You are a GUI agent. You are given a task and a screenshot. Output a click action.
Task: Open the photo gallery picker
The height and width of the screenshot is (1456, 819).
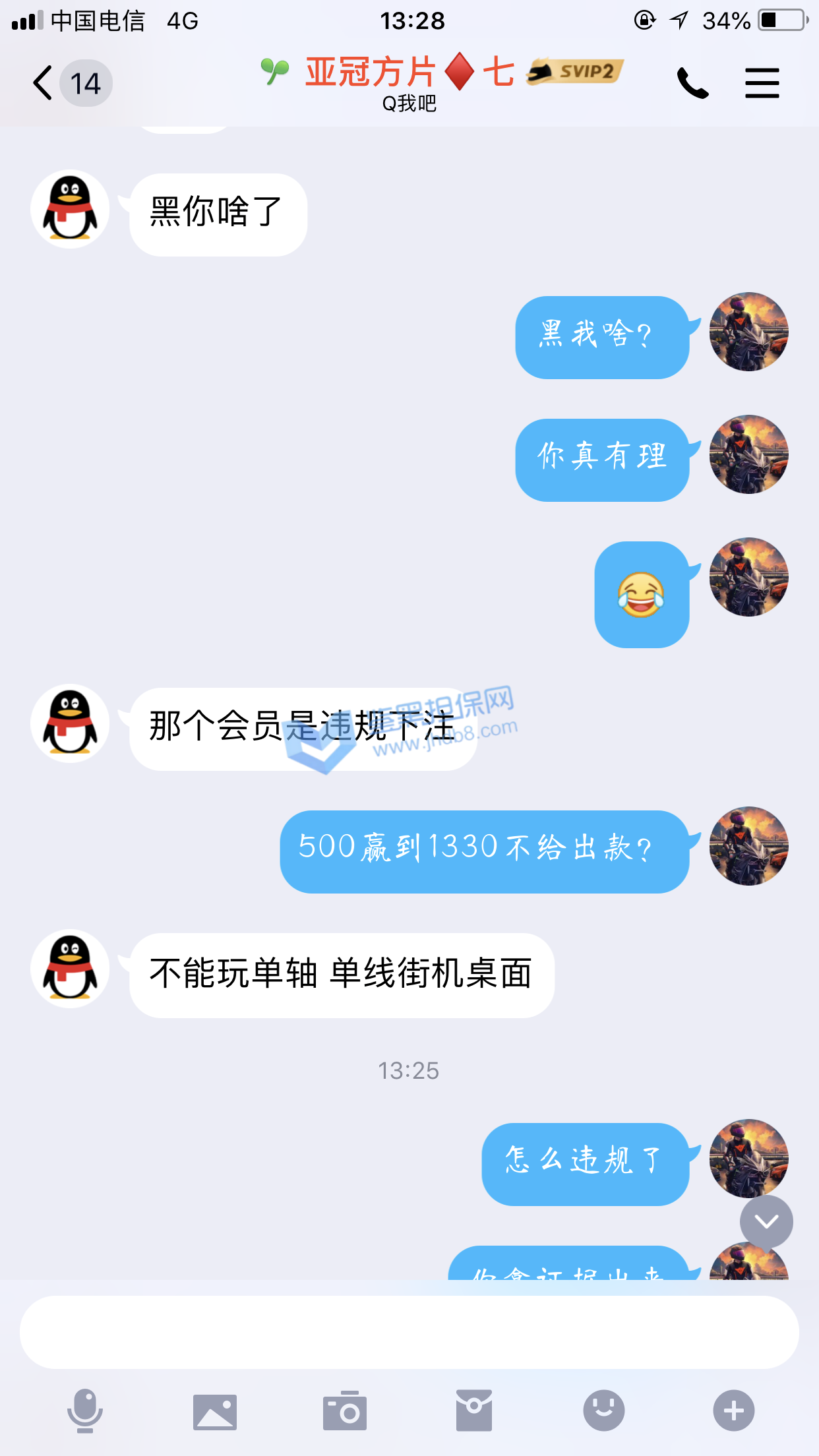(x=215, y=1411)
